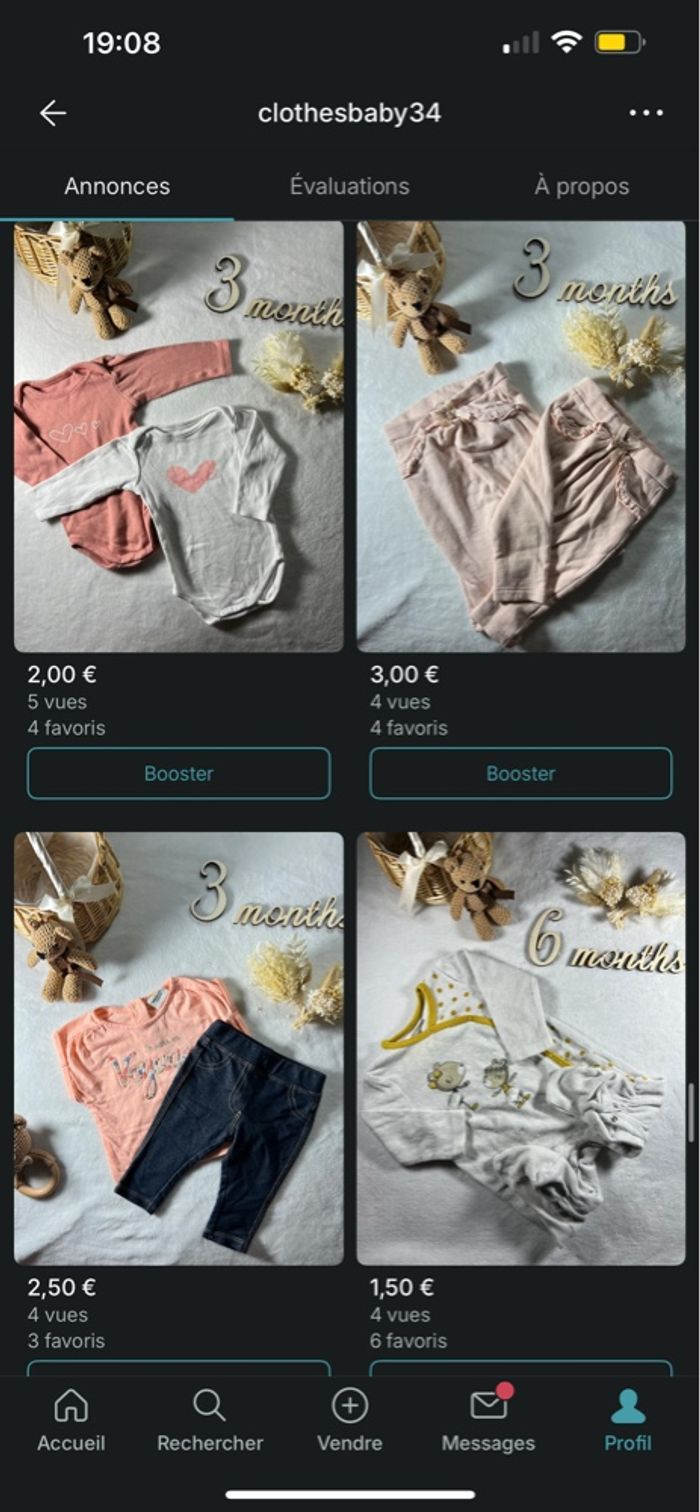Switch to the Évaluations tab
Image resolution: width=700 pixels, height=1512 pixels.
click(349, 186)
